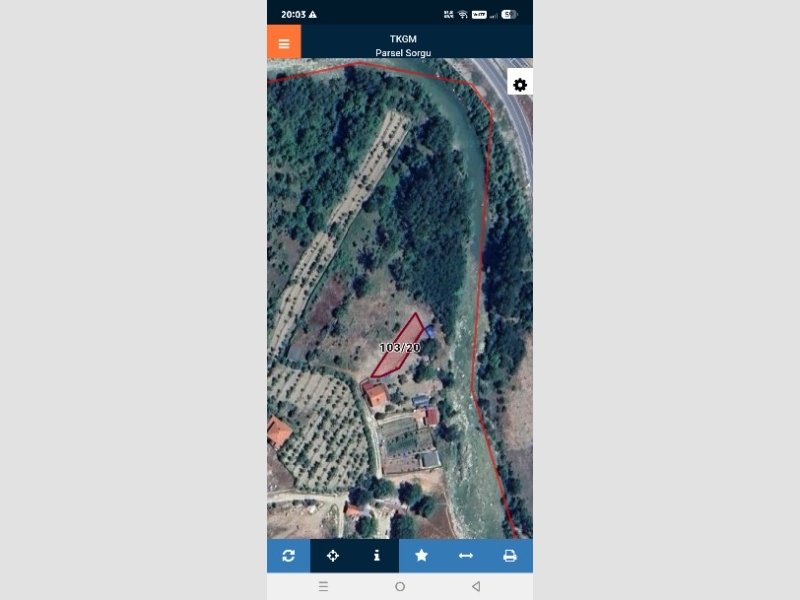Print the map with printer icon
This screenshot has width=800, height=600.
(x=510, y=556)
